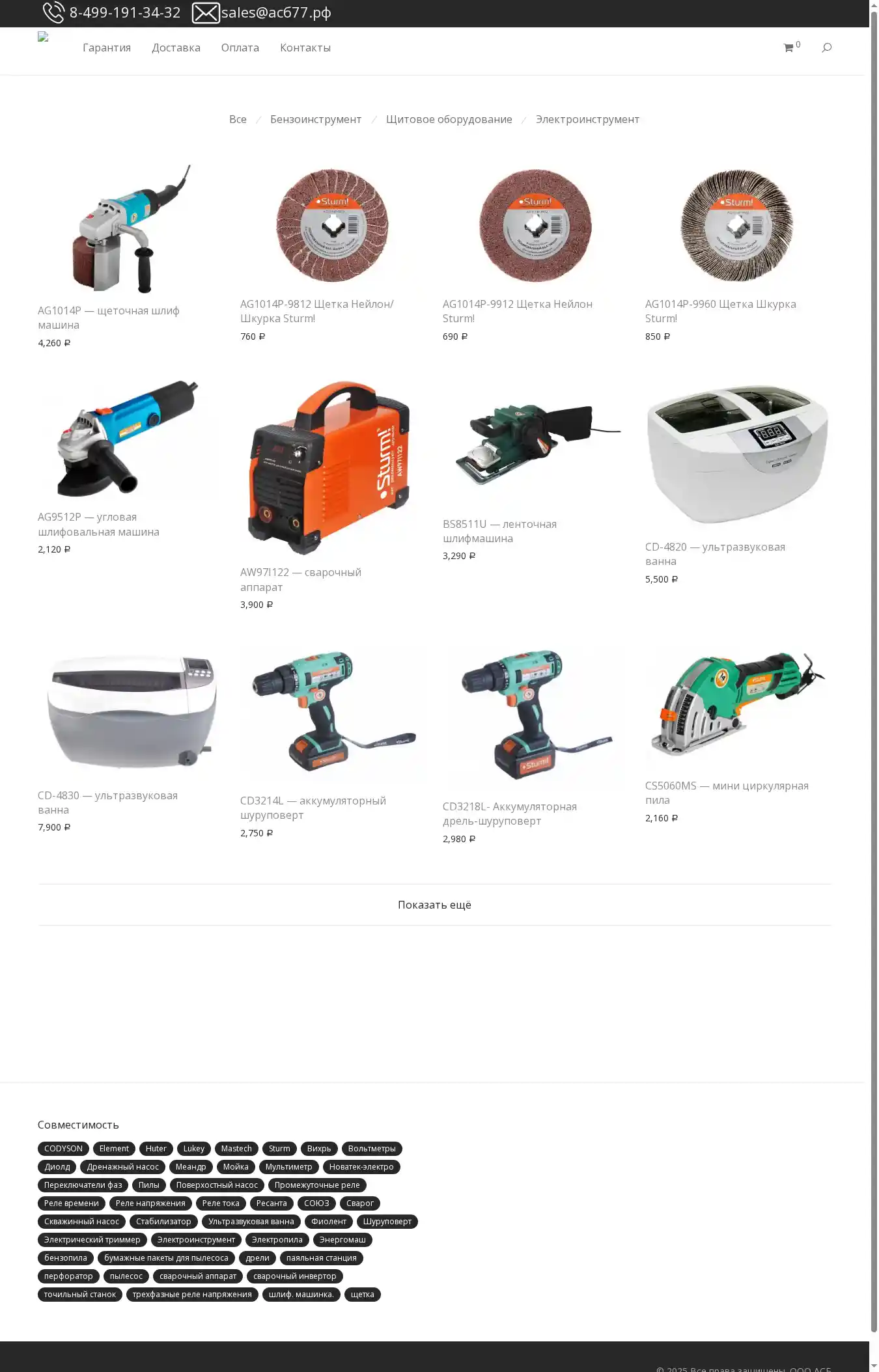
Task: Go to the Доставка page
Action: pos(176,48)
